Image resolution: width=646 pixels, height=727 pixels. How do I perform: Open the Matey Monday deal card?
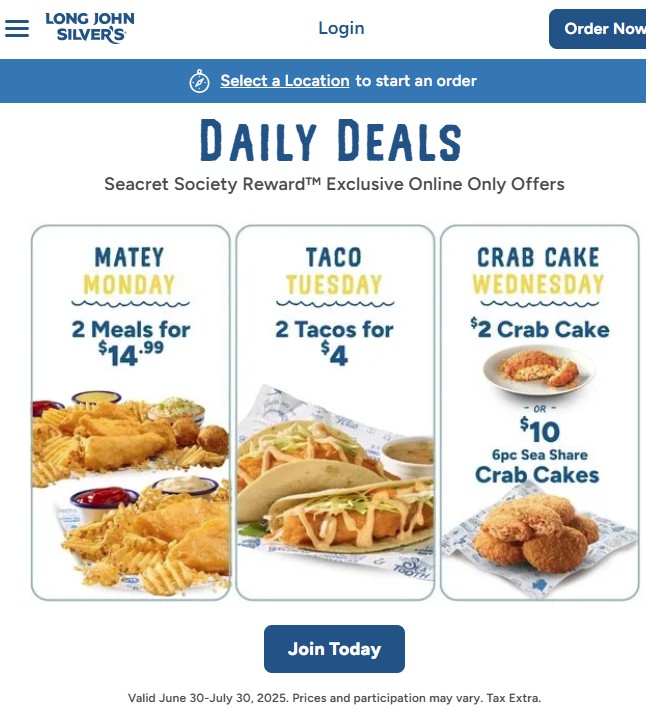[131, 412]
